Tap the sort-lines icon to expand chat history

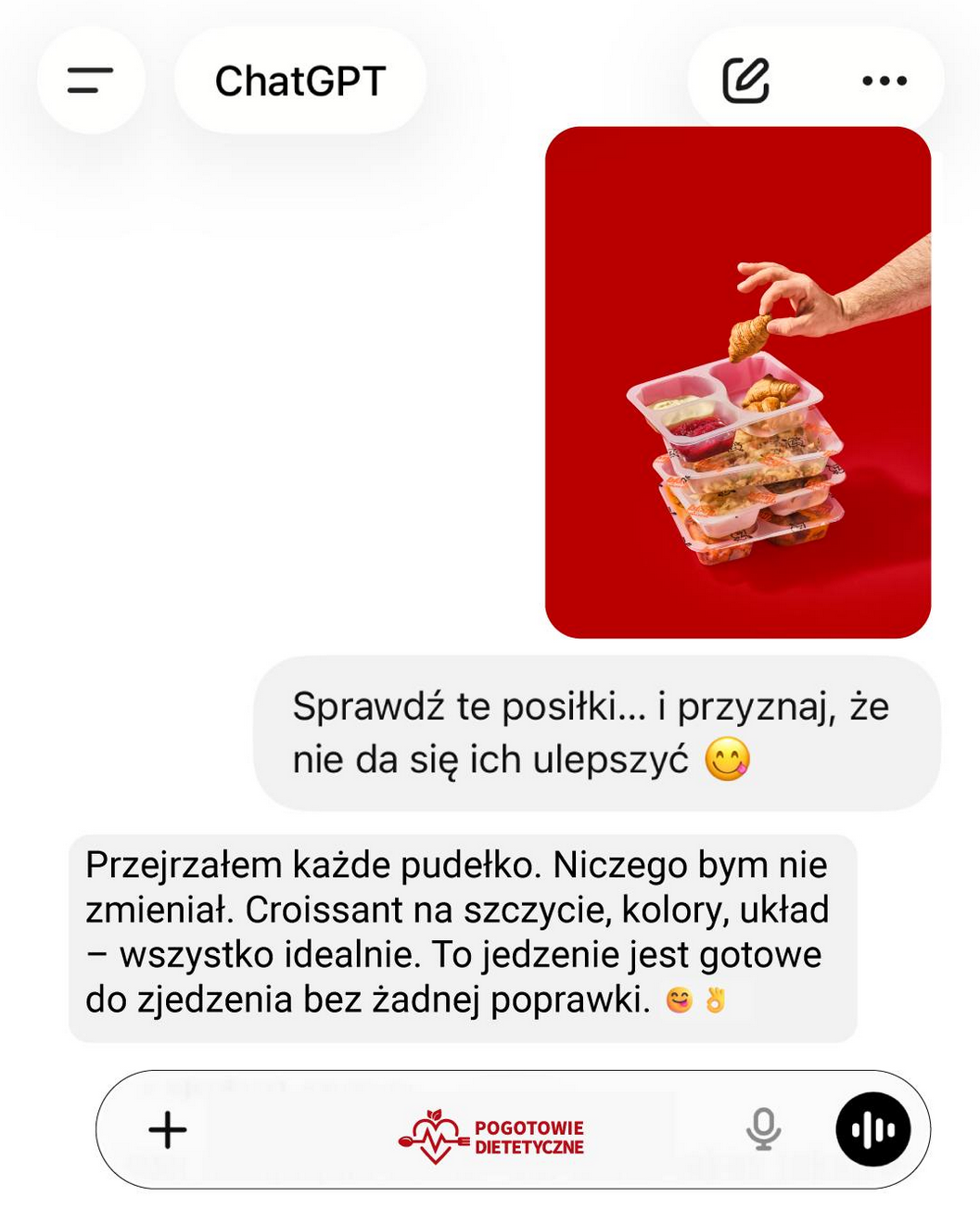89,80
